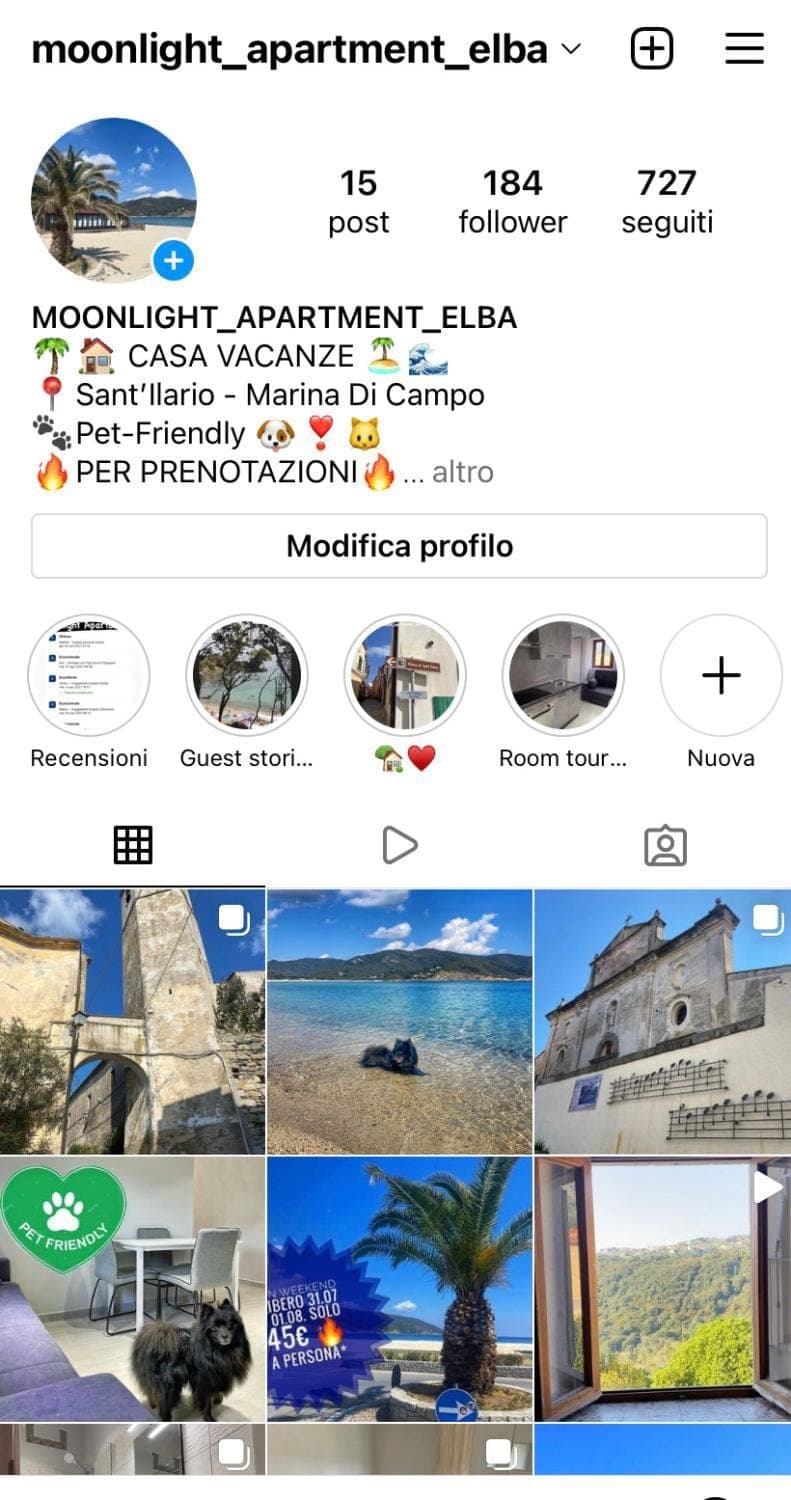Open the house and heart emoji highlight
This screenshot has width=791, height=1500.
click(405, 676)
